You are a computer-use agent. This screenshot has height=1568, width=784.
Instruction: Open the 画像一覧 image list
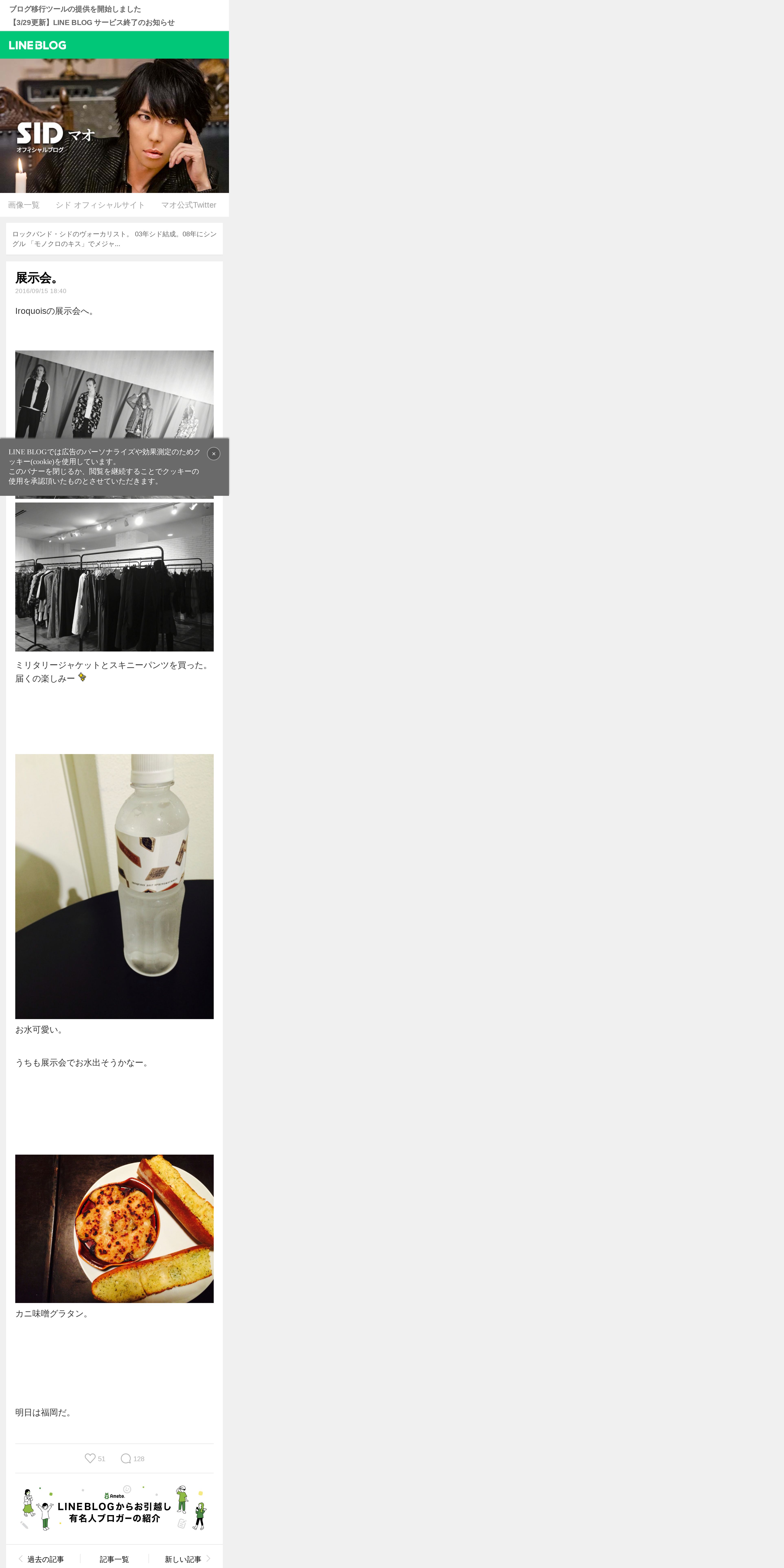(24, 205)
